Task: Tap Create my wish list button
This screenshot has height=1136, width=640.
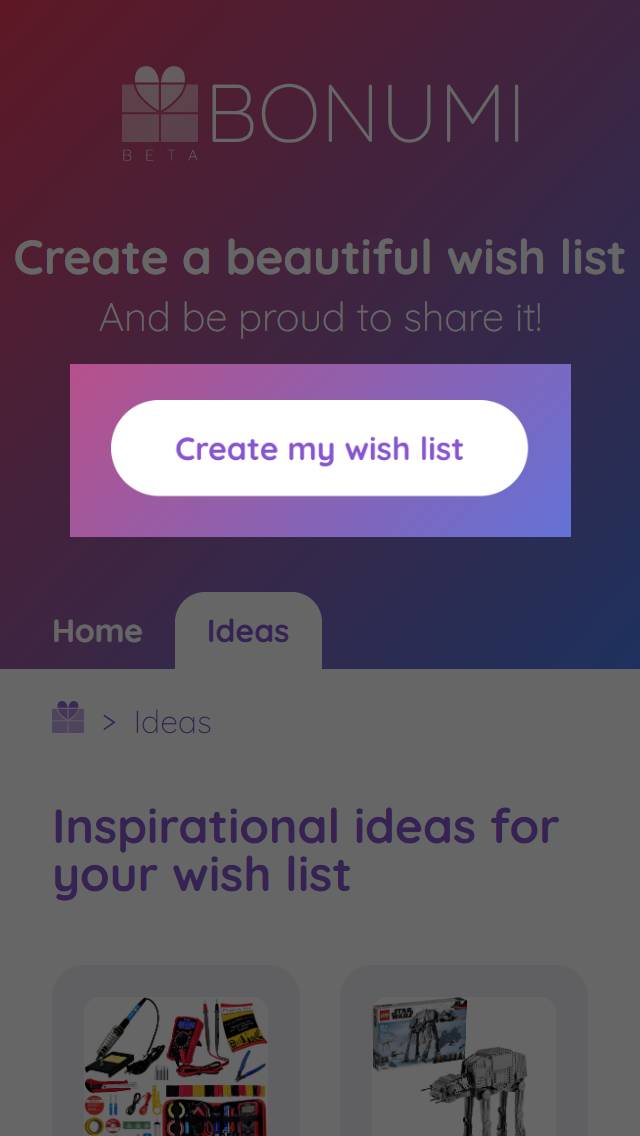Action: pyautogui.click(x=319, y=448)
